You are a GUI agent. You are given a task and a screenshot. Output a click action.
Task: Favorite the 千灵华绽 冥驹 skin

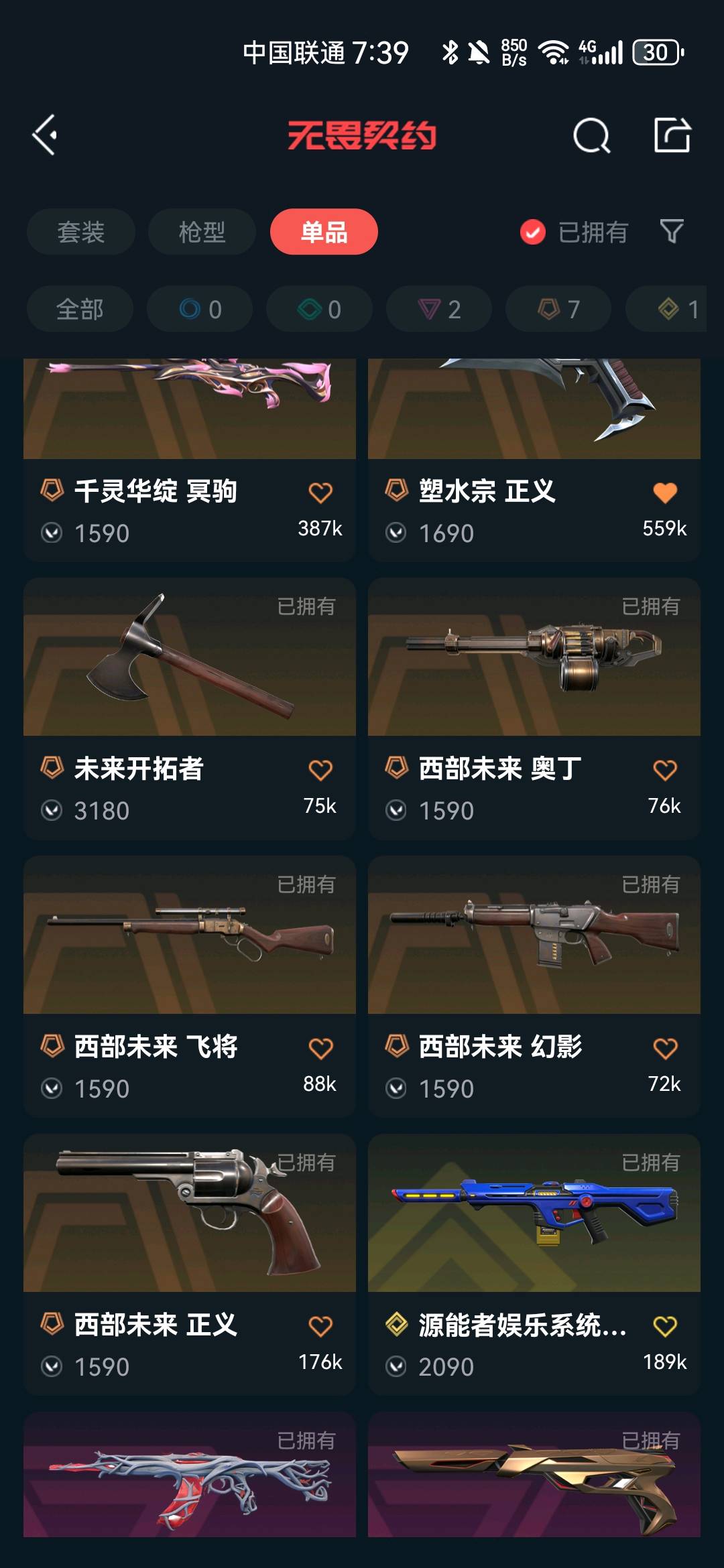point(320,493)
